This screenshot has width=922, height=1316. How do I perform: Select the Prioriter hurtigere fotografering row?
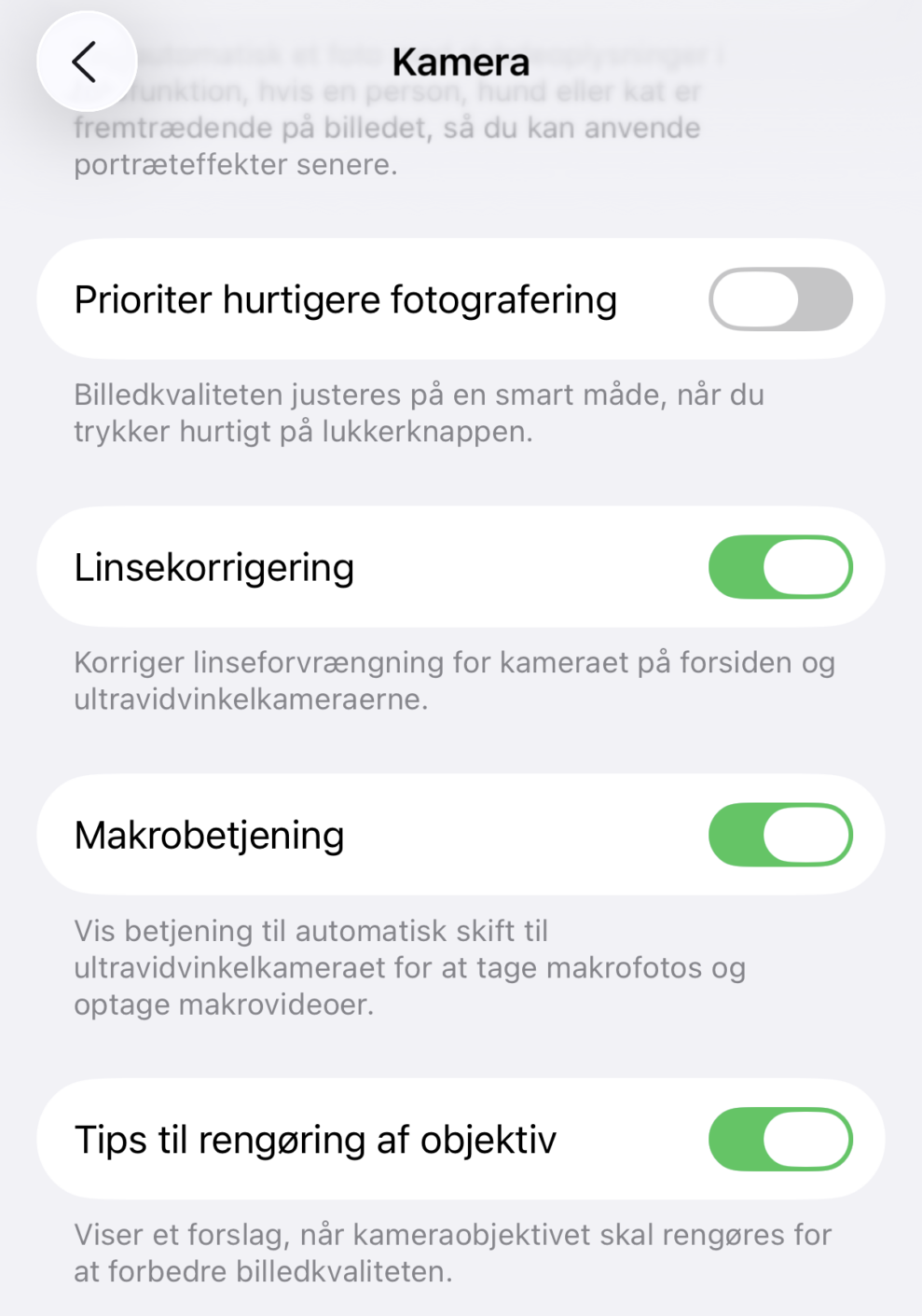(345, 298)
